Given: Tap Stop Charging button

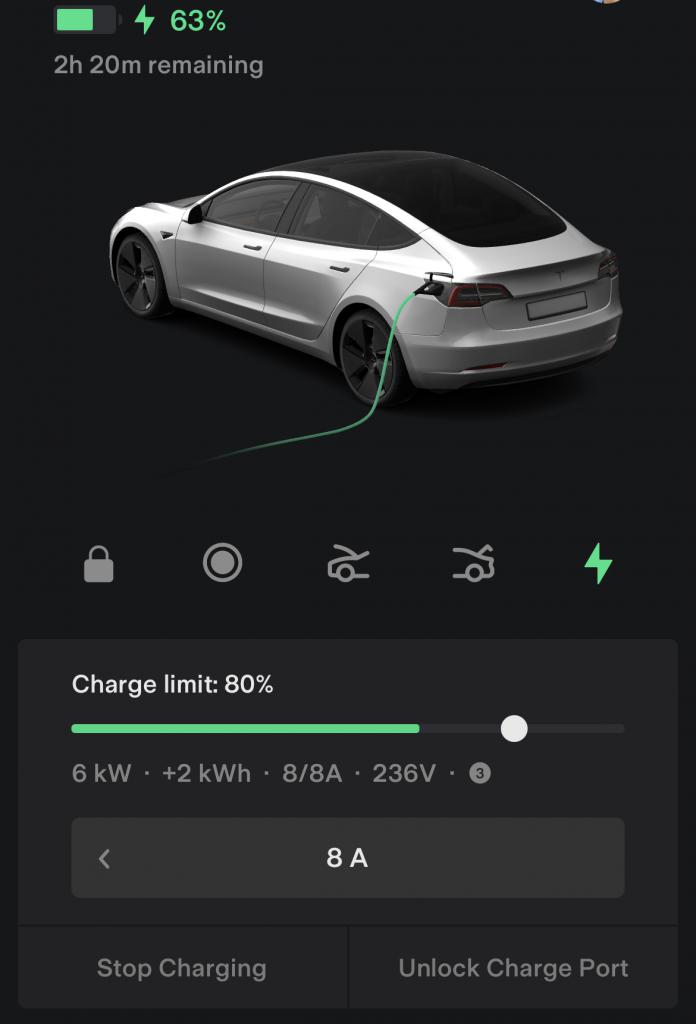Looking at the screenshot, I should click(182, 968).
